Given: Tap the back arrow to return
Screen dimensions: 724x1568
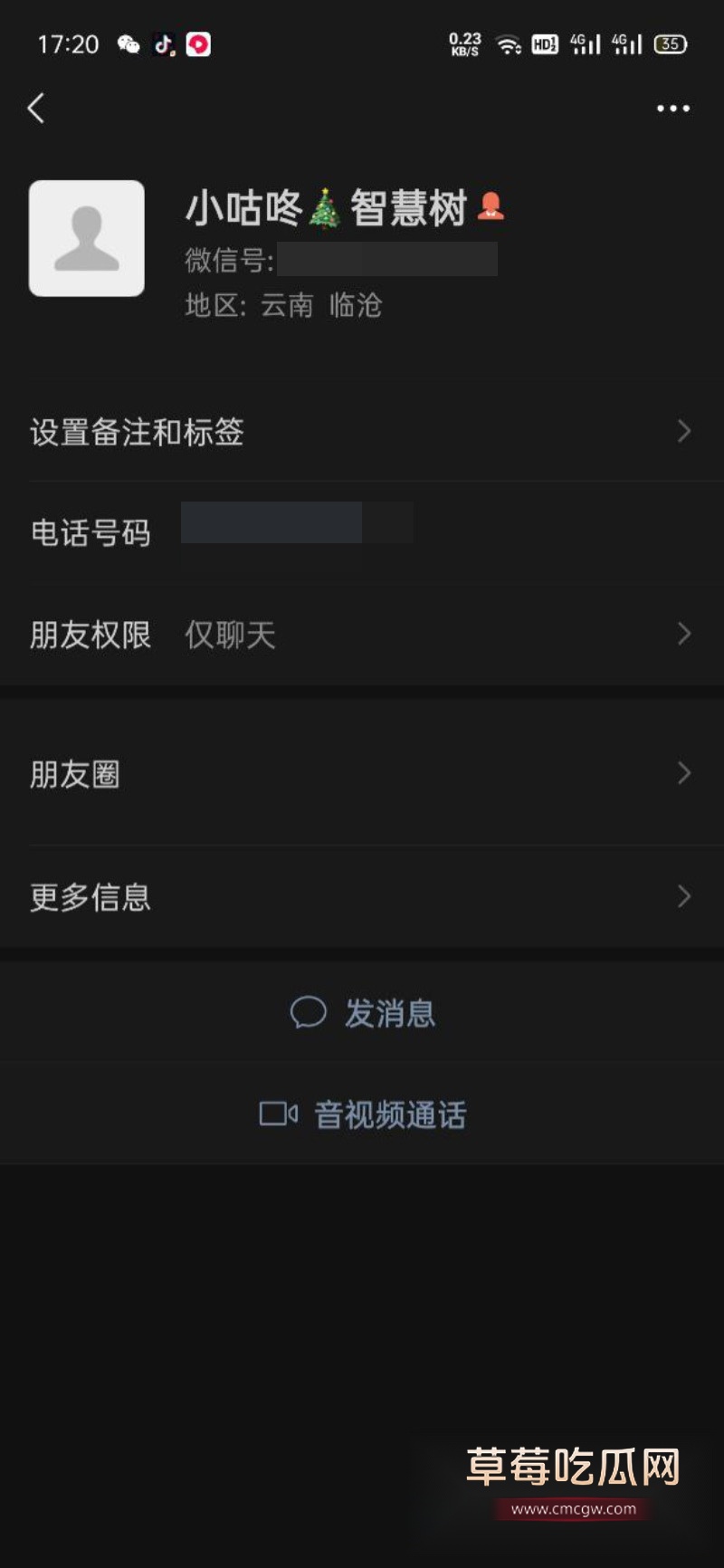Looking at the screenshot, I should 36,108.
